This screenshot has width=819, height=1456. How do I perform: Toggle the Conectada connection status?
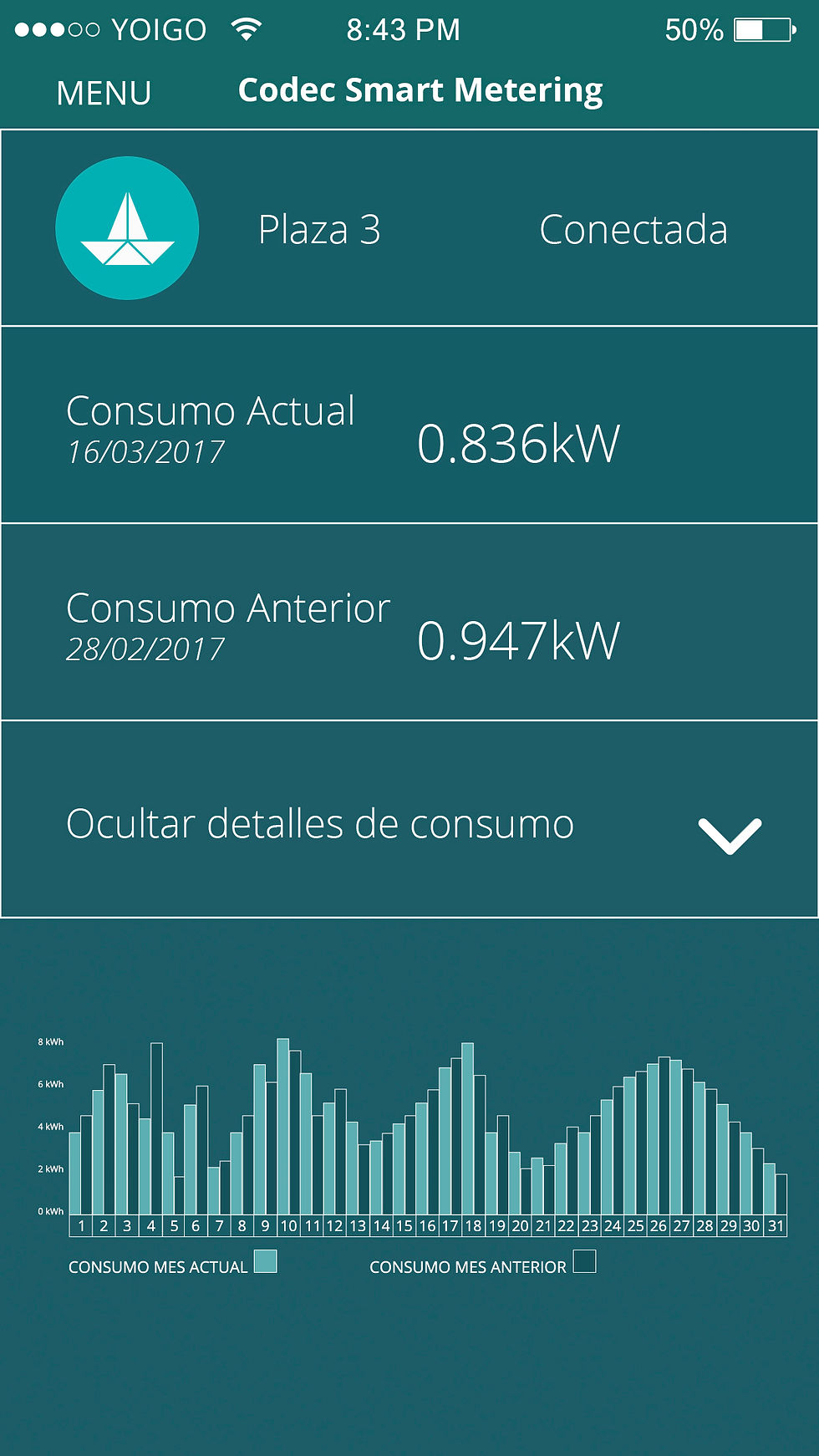click(633, 230)
